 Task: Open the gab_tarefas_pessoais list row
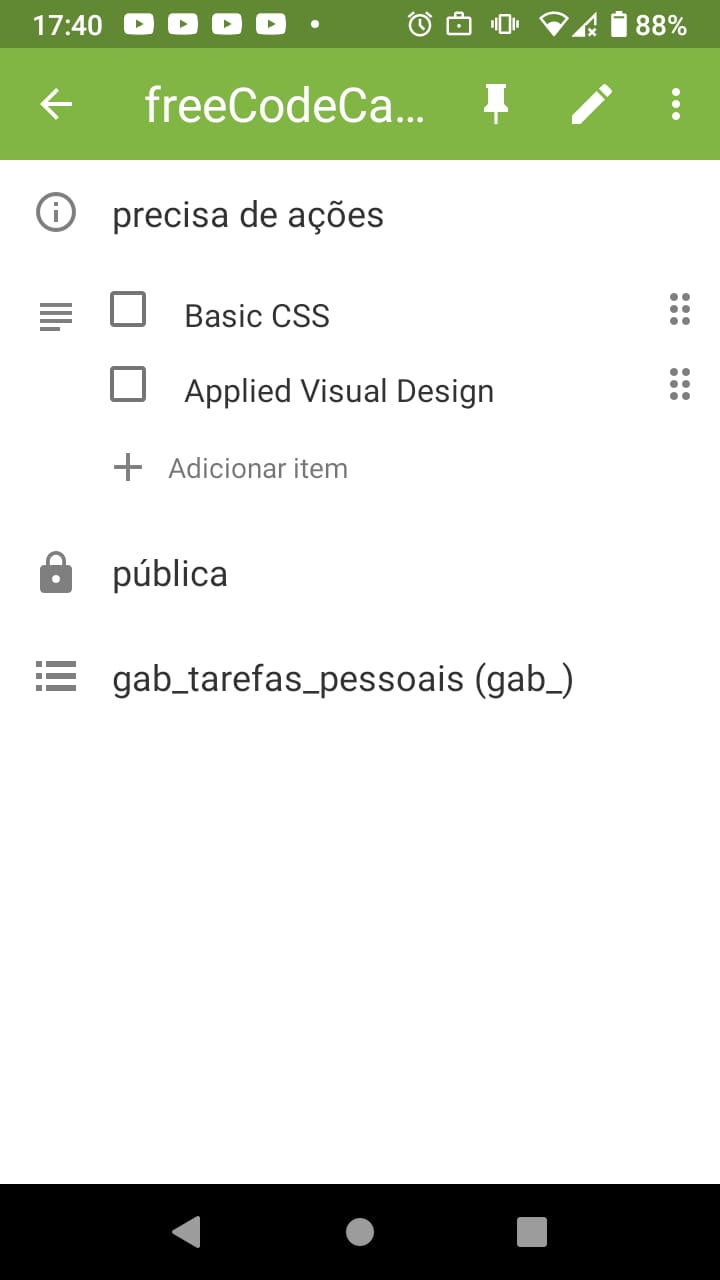[x=342, y=680]
